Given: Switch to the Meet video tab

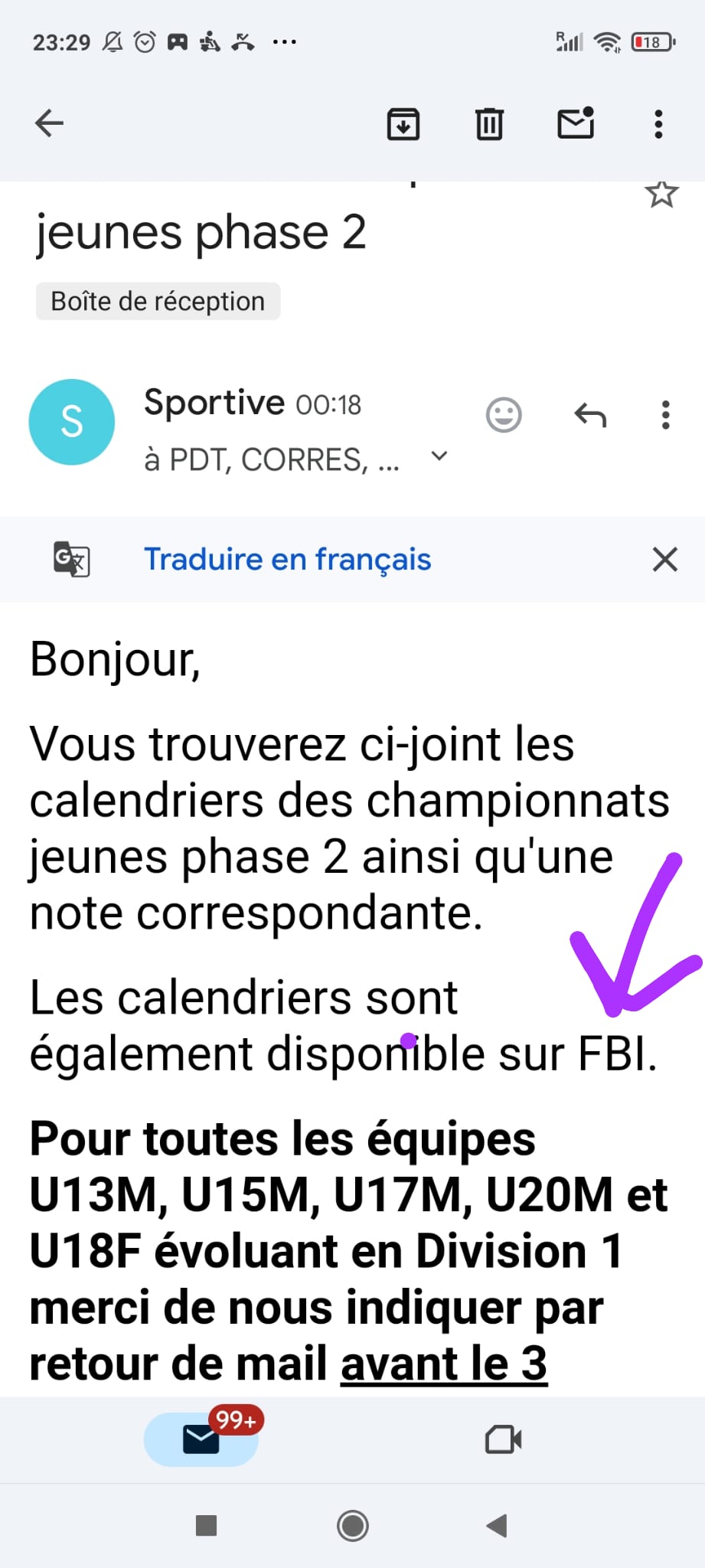Looking at the screenshot, I should pos(503,1439).
